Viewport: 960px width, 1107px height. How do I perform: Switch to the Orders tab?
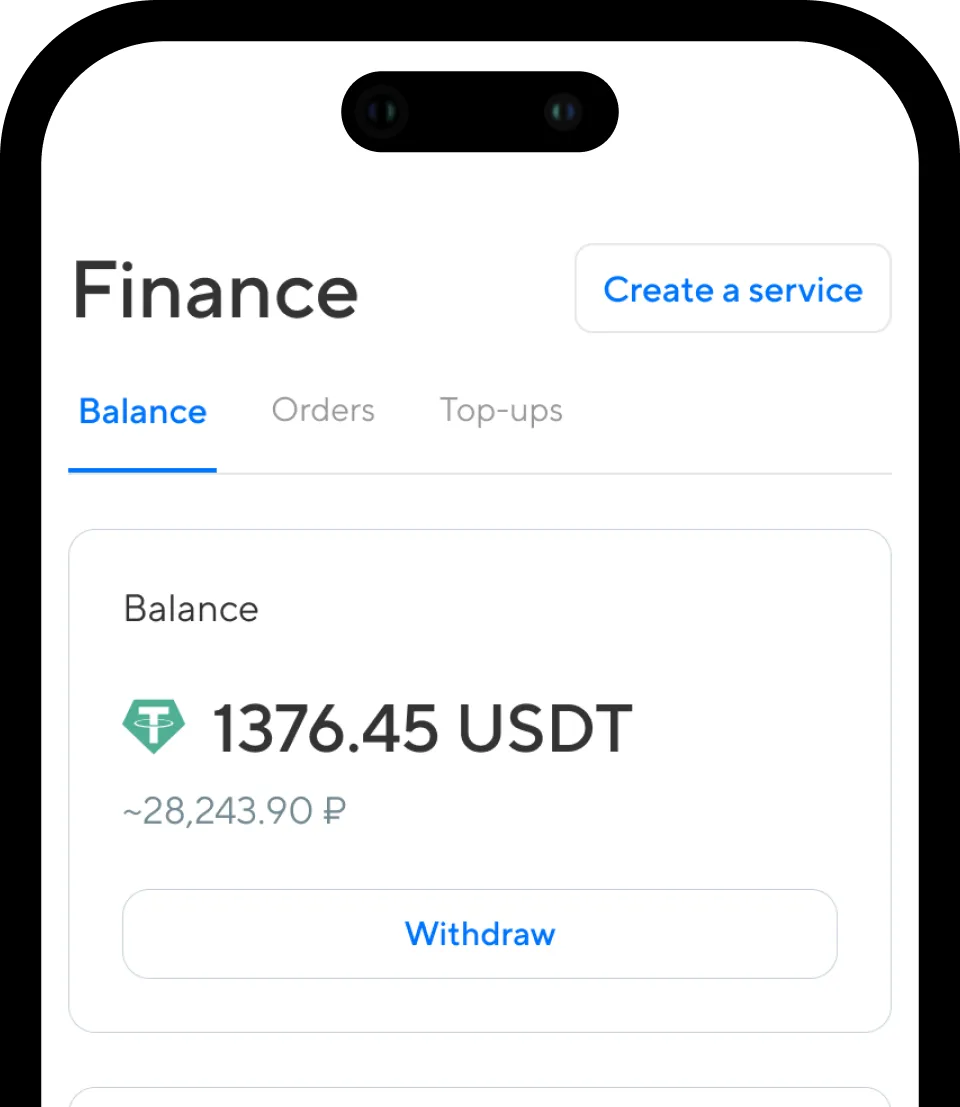(x=323, y=410)
